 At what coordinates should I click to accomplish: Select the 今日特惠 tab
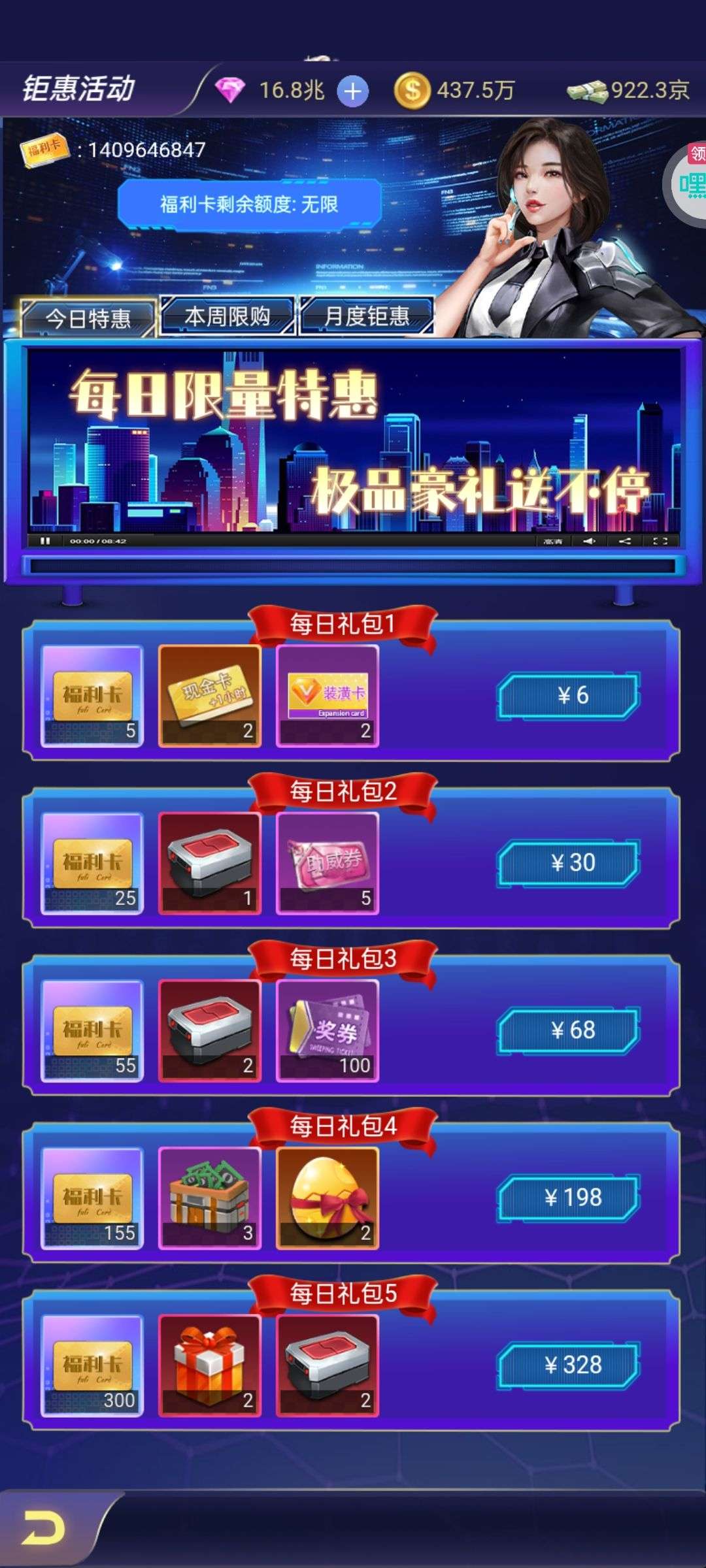pos(88,318)
